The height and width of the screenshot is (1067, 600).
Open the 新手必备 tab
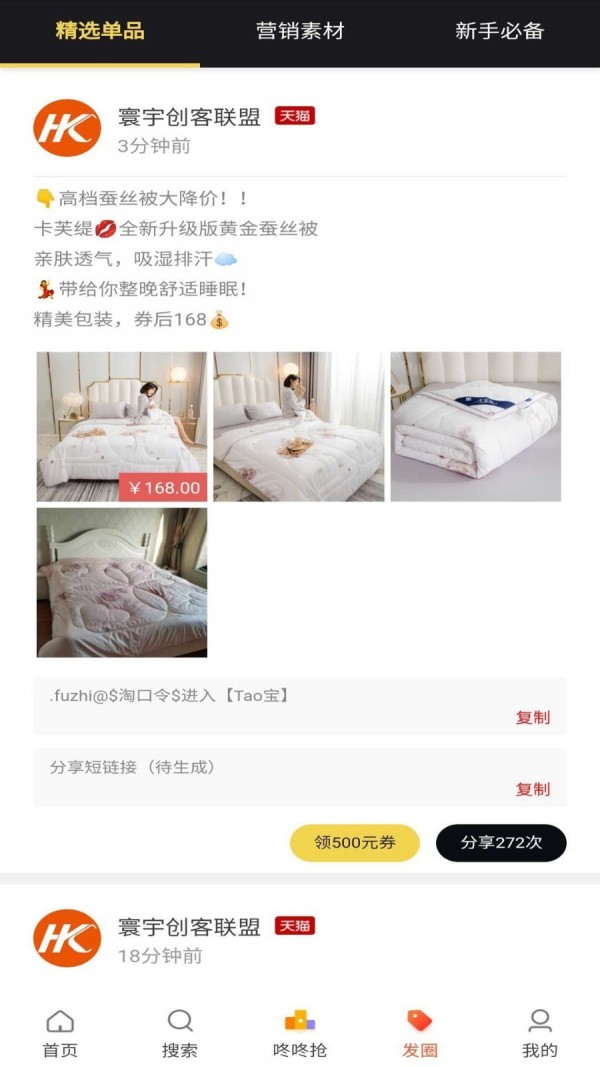pyautogui.click(x=499, y=31)
